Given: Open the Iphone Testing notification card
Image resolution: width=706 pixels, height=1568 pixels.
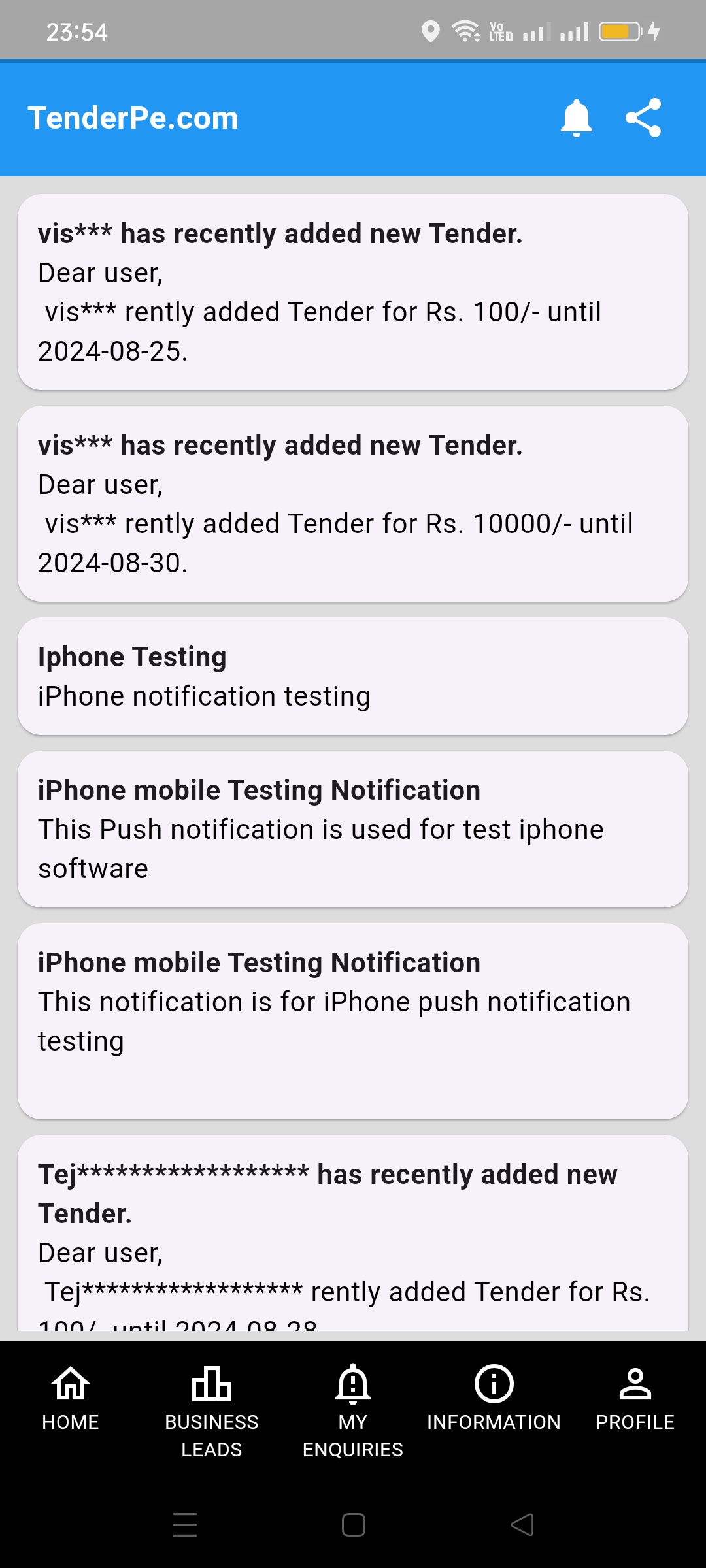Looking at the screenshot, I should [353, 676].
